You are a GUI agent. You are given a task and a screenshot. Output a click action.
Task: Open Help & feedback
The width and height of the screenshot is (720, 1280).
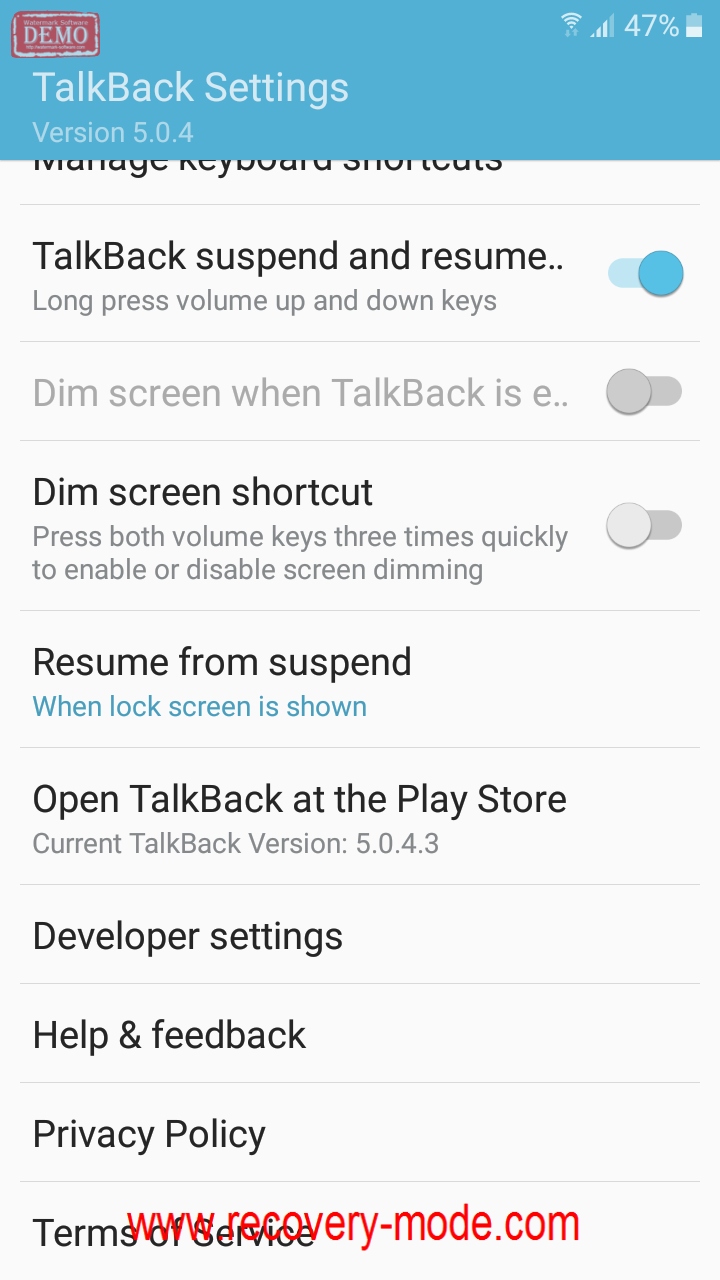(x=360, y=1033)
